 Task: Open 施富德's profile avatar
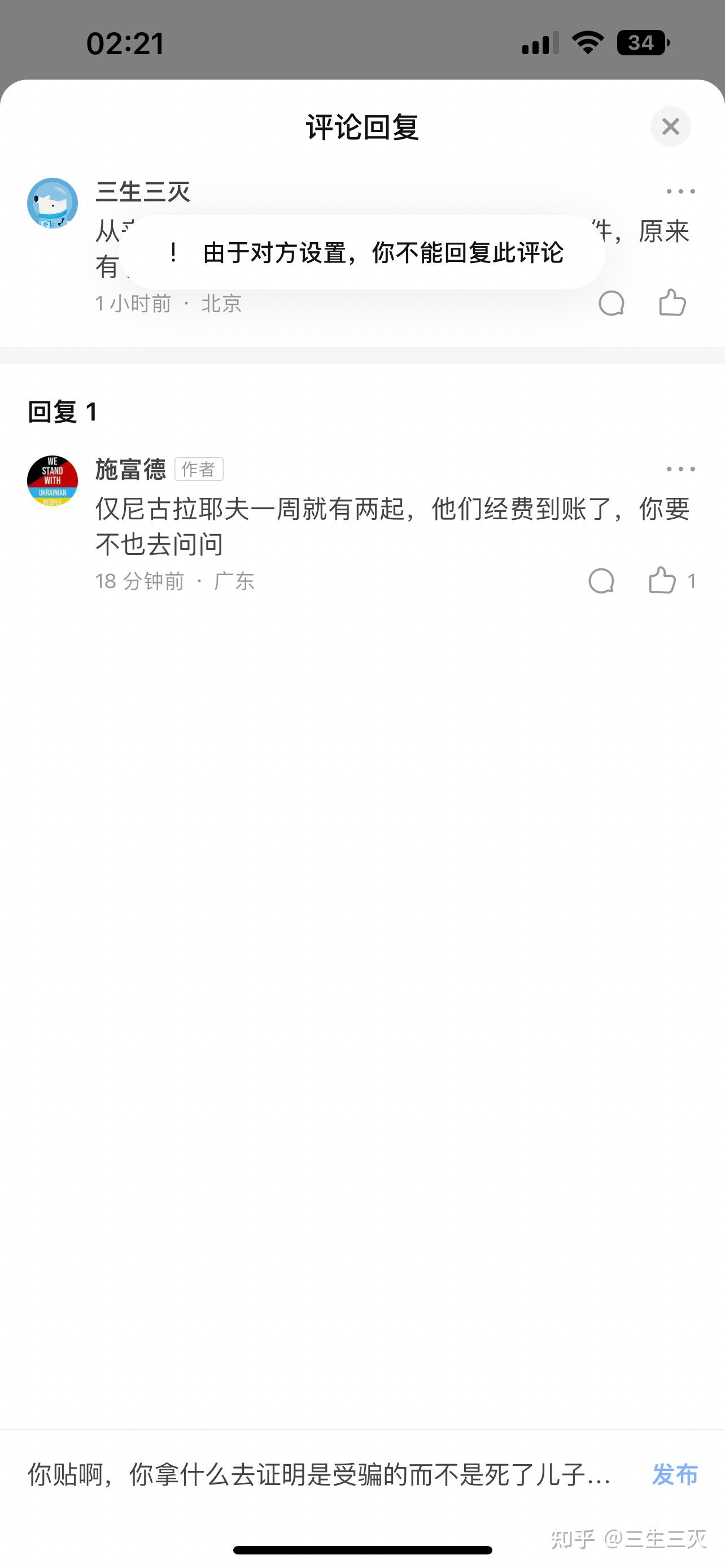[x=53, y=481]
